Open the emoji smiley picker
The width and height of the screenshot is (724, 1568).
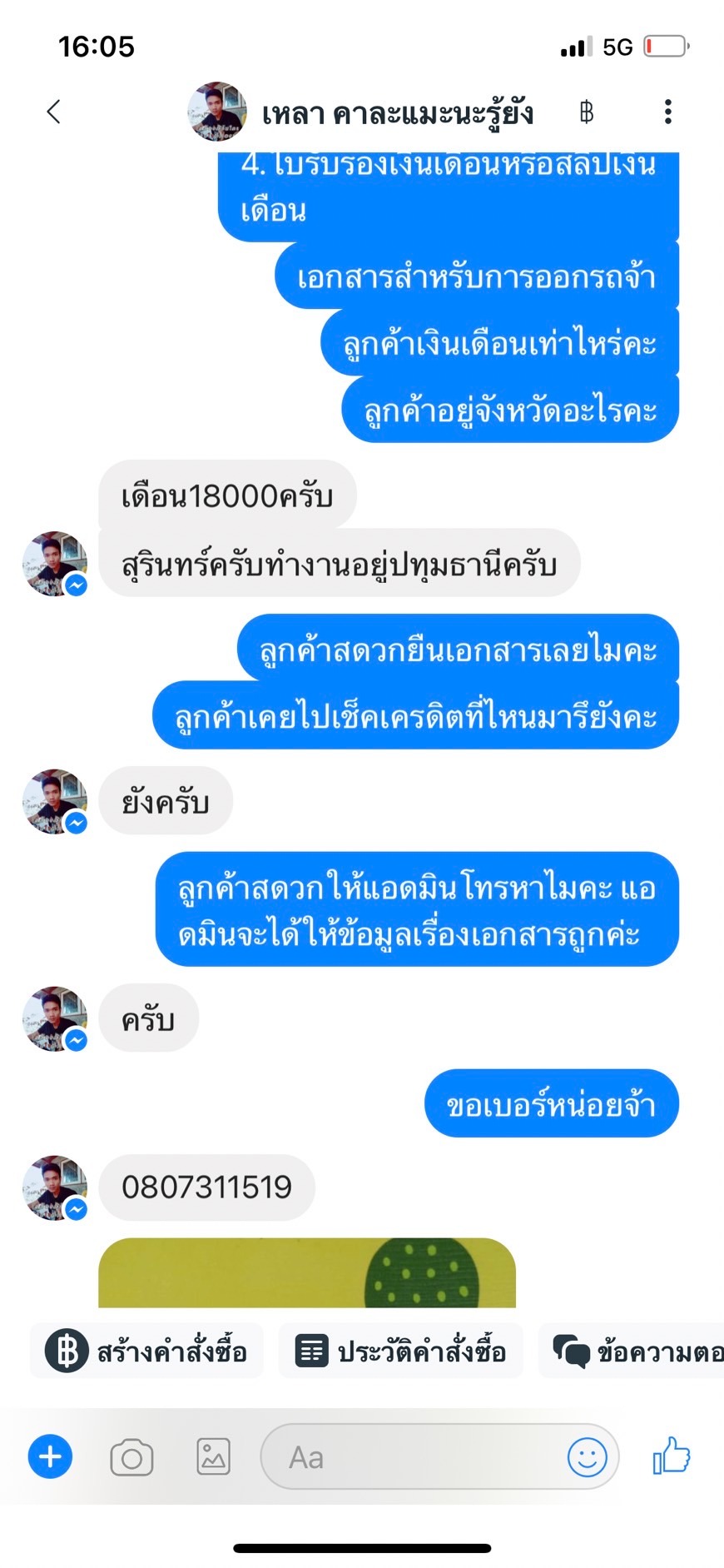tap(587, 1457)
